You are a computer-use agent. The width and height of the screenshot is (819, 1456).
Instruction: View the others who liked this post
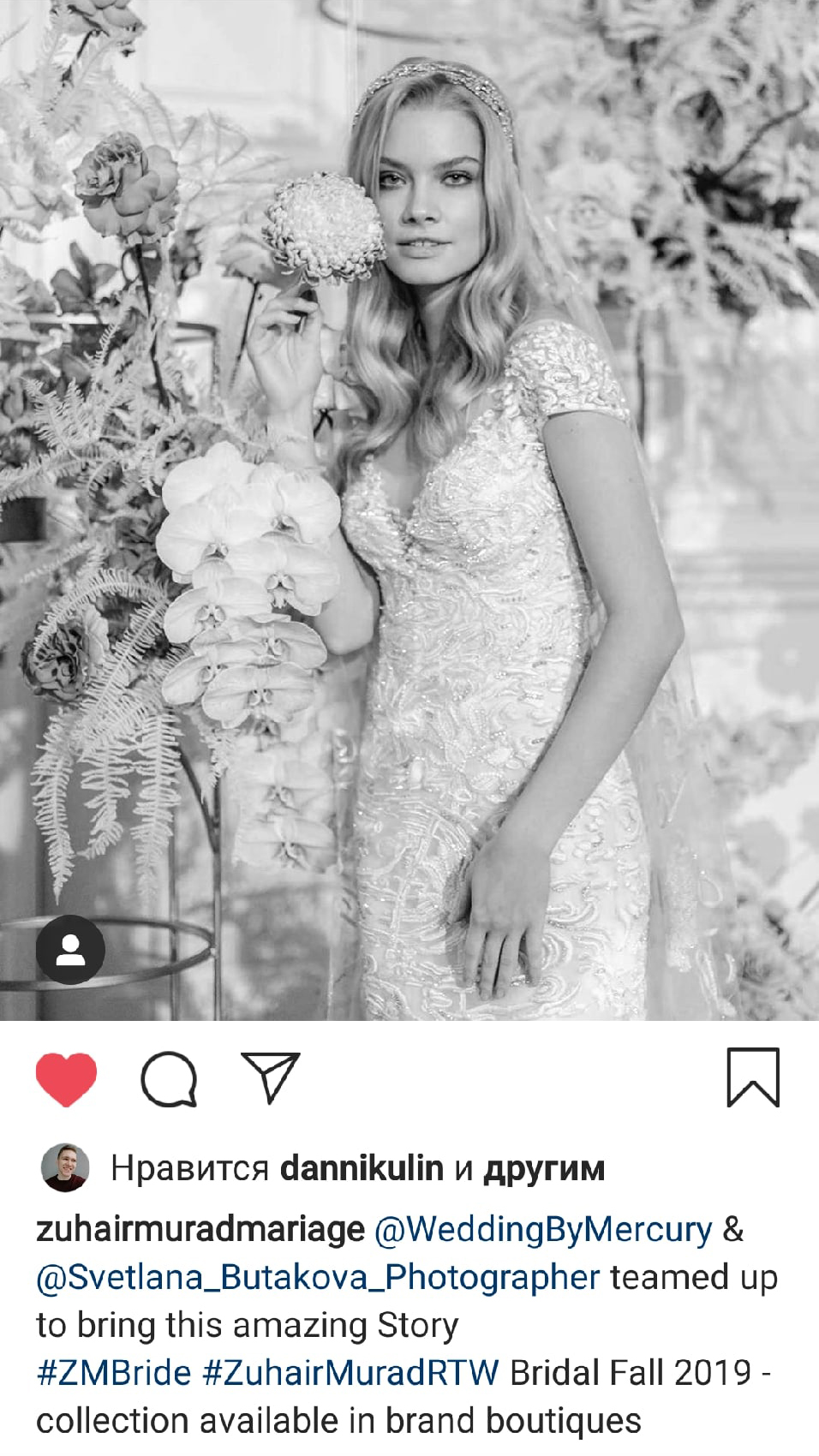544,1168
